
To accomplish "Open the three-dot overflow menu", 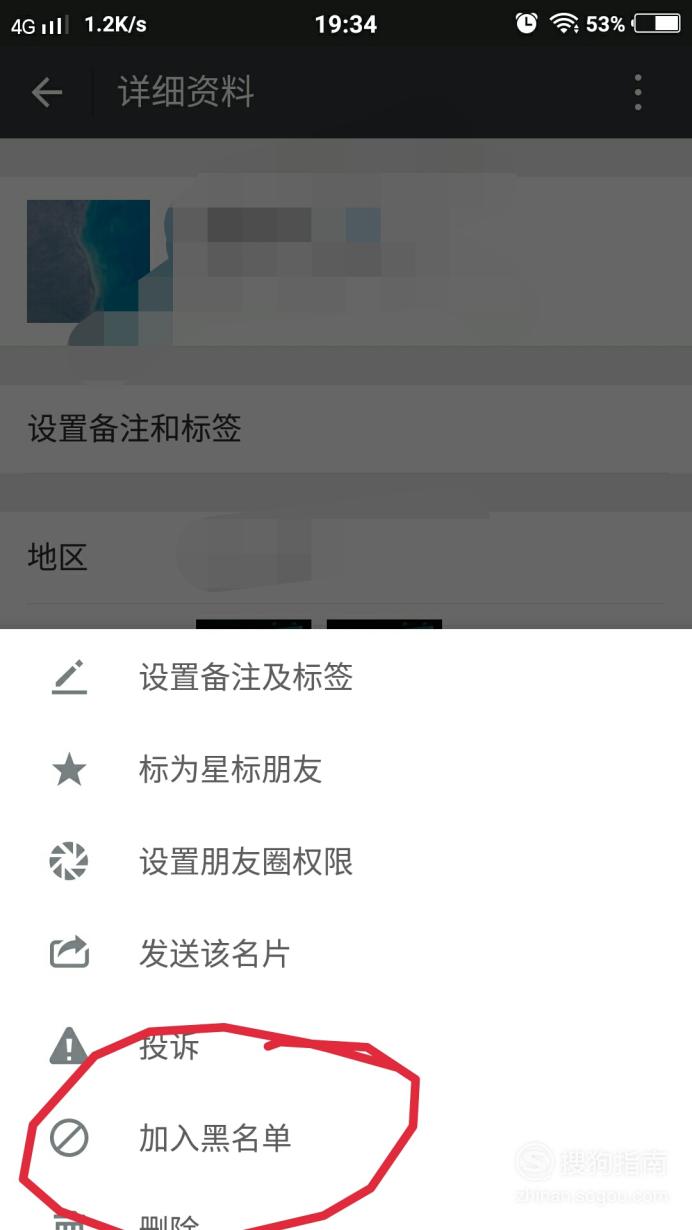I will point(638,93).
